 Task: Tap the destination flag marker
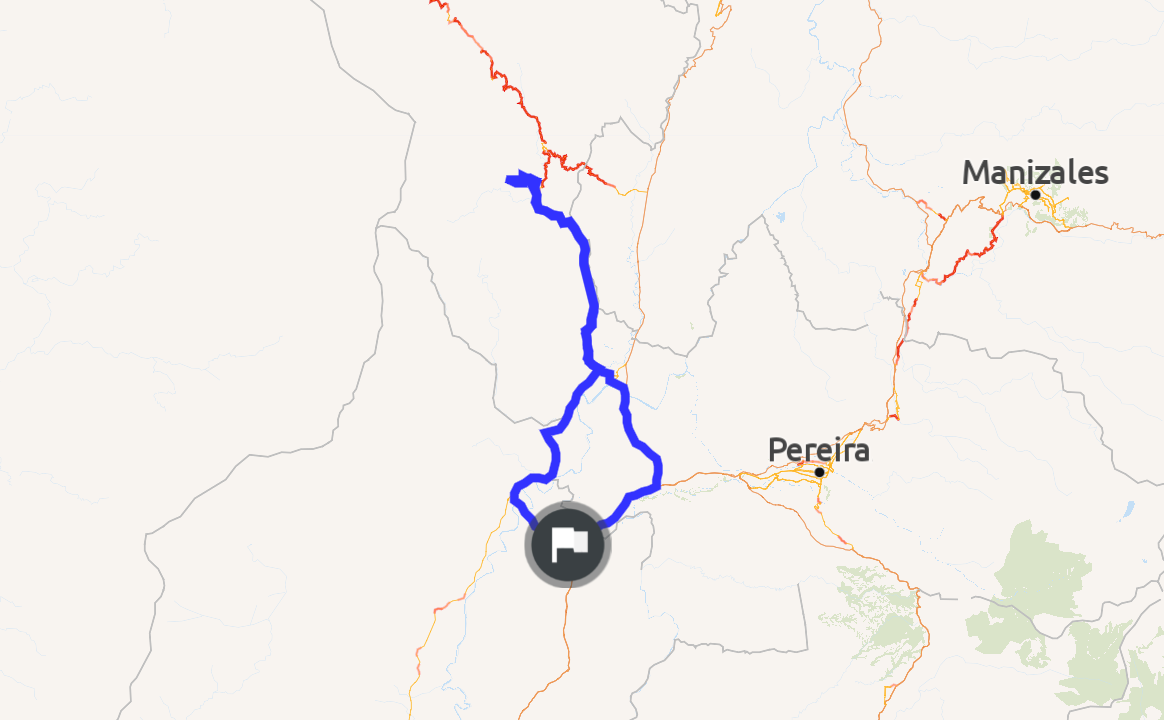point(568,544)
